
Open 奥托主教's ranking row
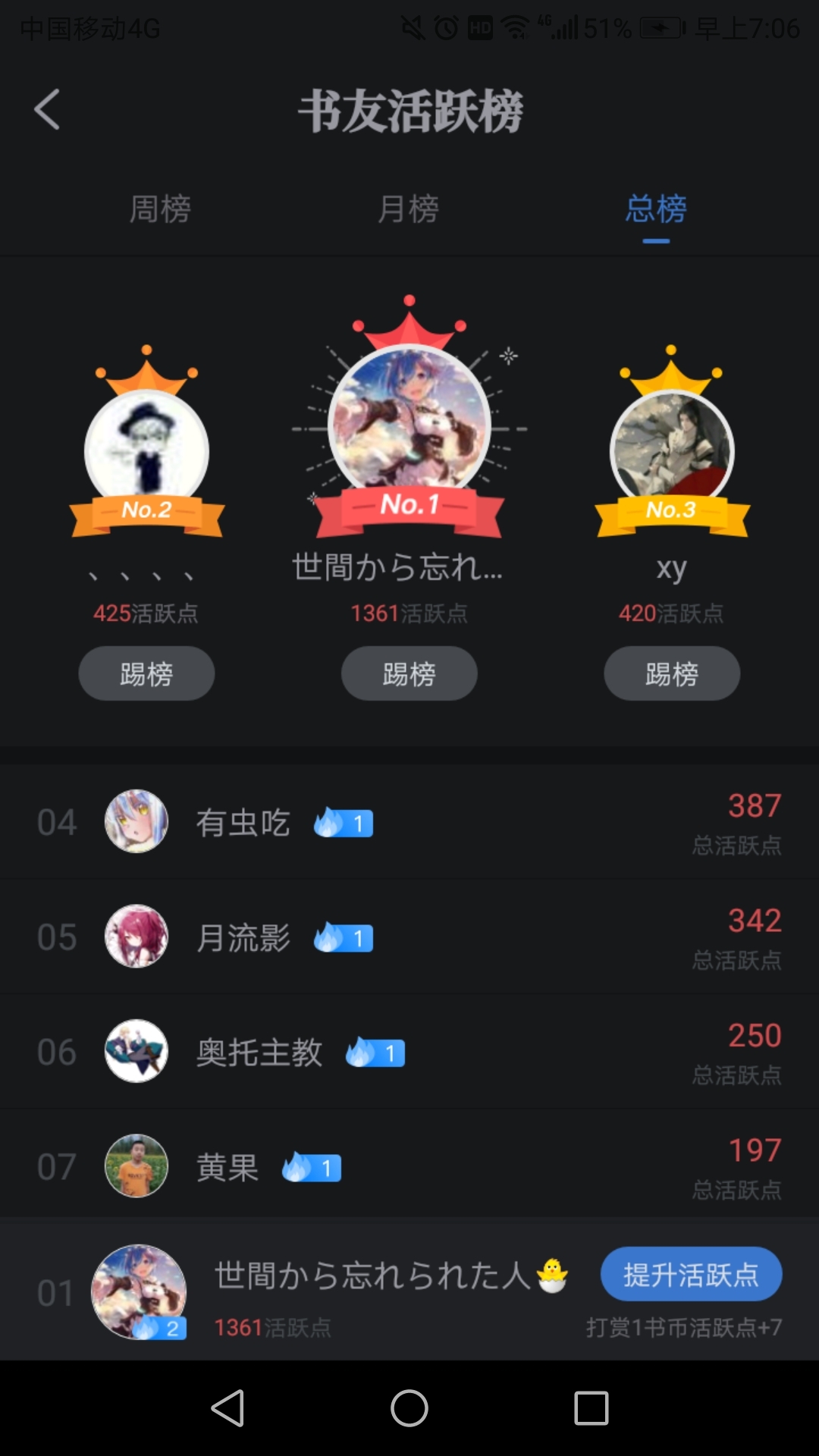pyautogui.click(x=409, y=1052)
